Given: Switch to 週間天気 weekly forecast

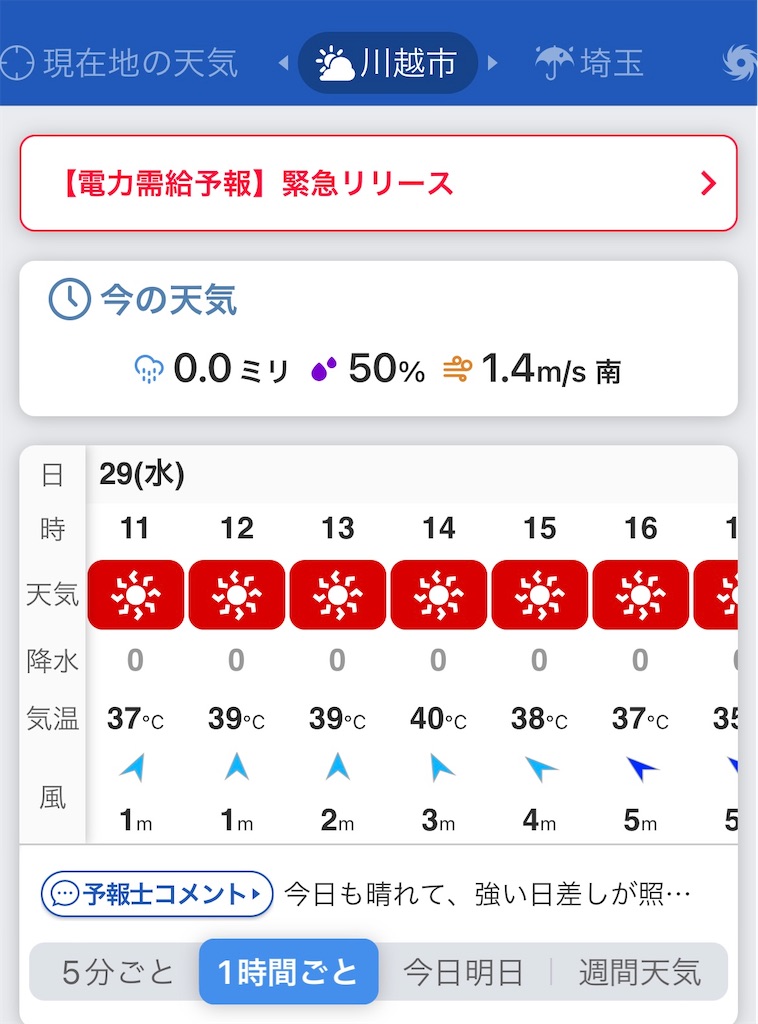Looking at the screenshot, I should pos(640,971).
